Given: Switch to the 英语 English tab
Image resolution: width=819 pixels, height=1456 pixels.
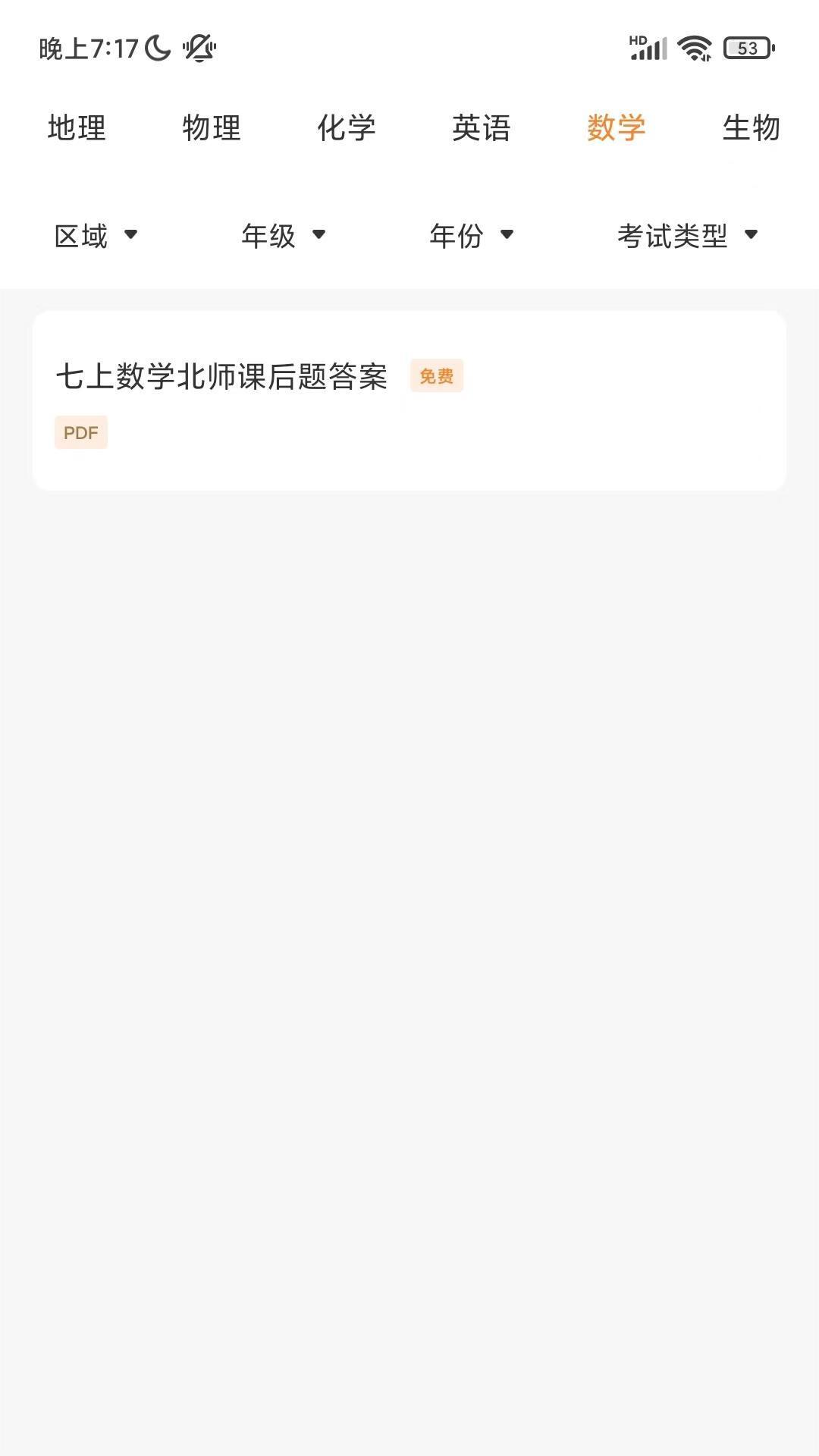Looking at the screenshot, I should (482, 128).
